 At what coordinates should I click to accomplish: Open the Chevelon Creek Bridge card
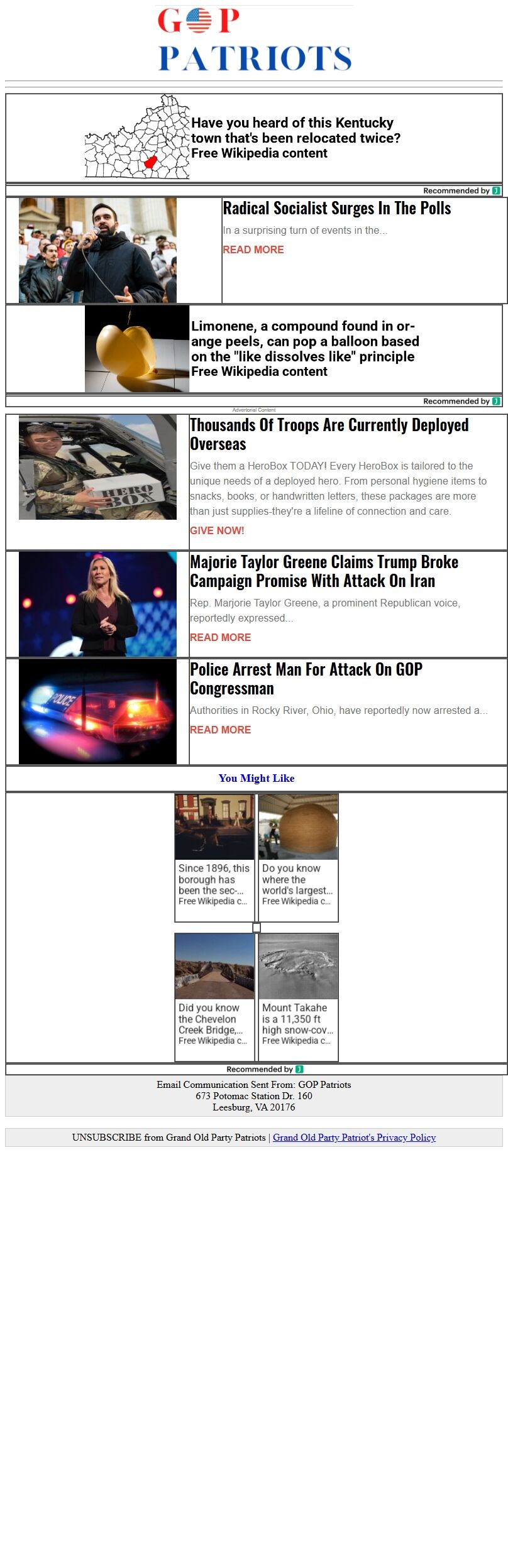(x=214, y=997)
